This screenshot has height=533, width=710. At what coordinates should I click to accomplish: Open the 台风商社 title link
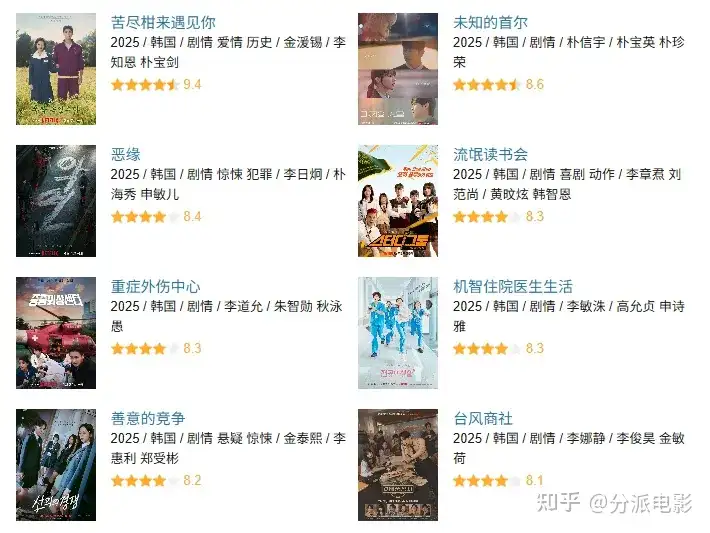(x=482, y=418)
